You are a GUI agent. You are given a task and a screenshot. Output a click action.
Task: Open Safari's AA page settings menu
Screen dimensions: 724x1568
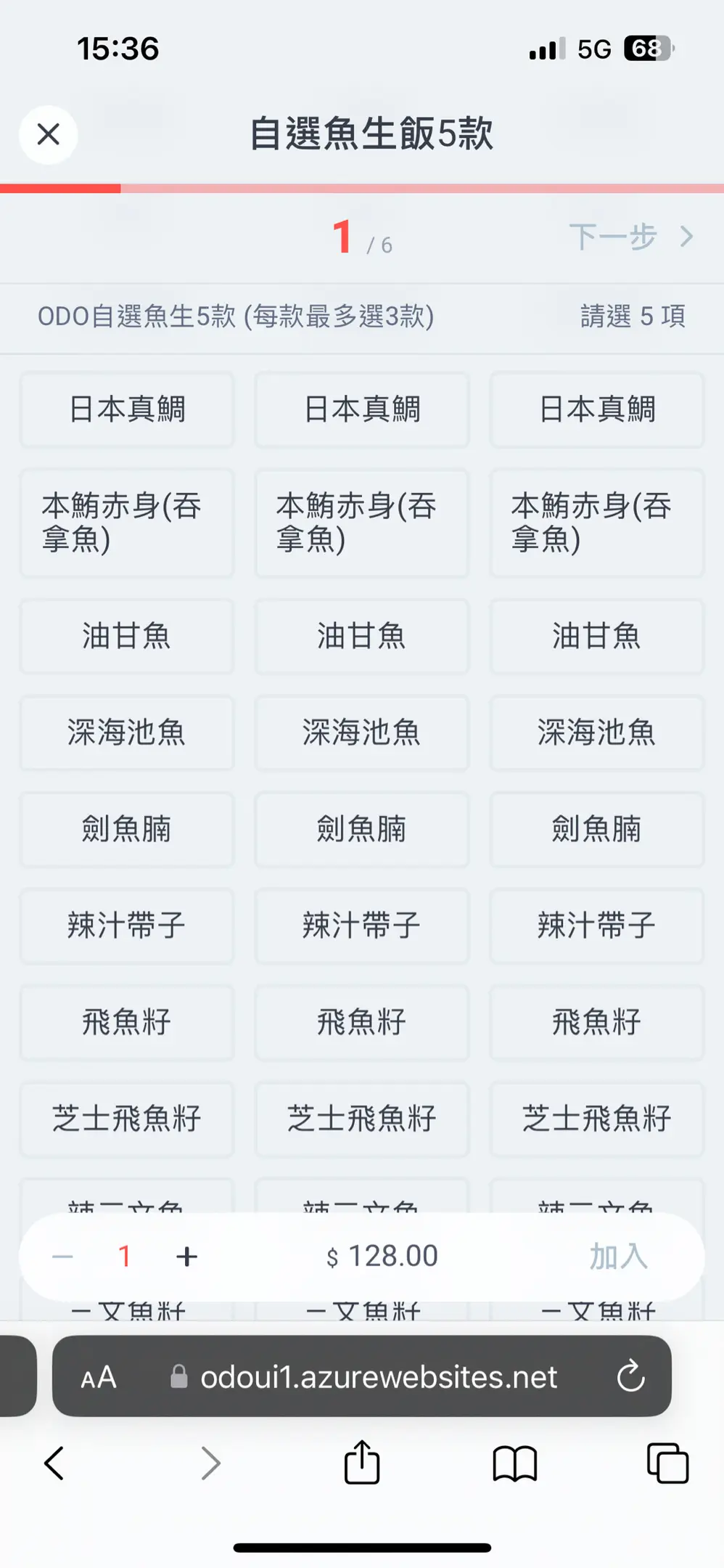[x=99, y=1377]
